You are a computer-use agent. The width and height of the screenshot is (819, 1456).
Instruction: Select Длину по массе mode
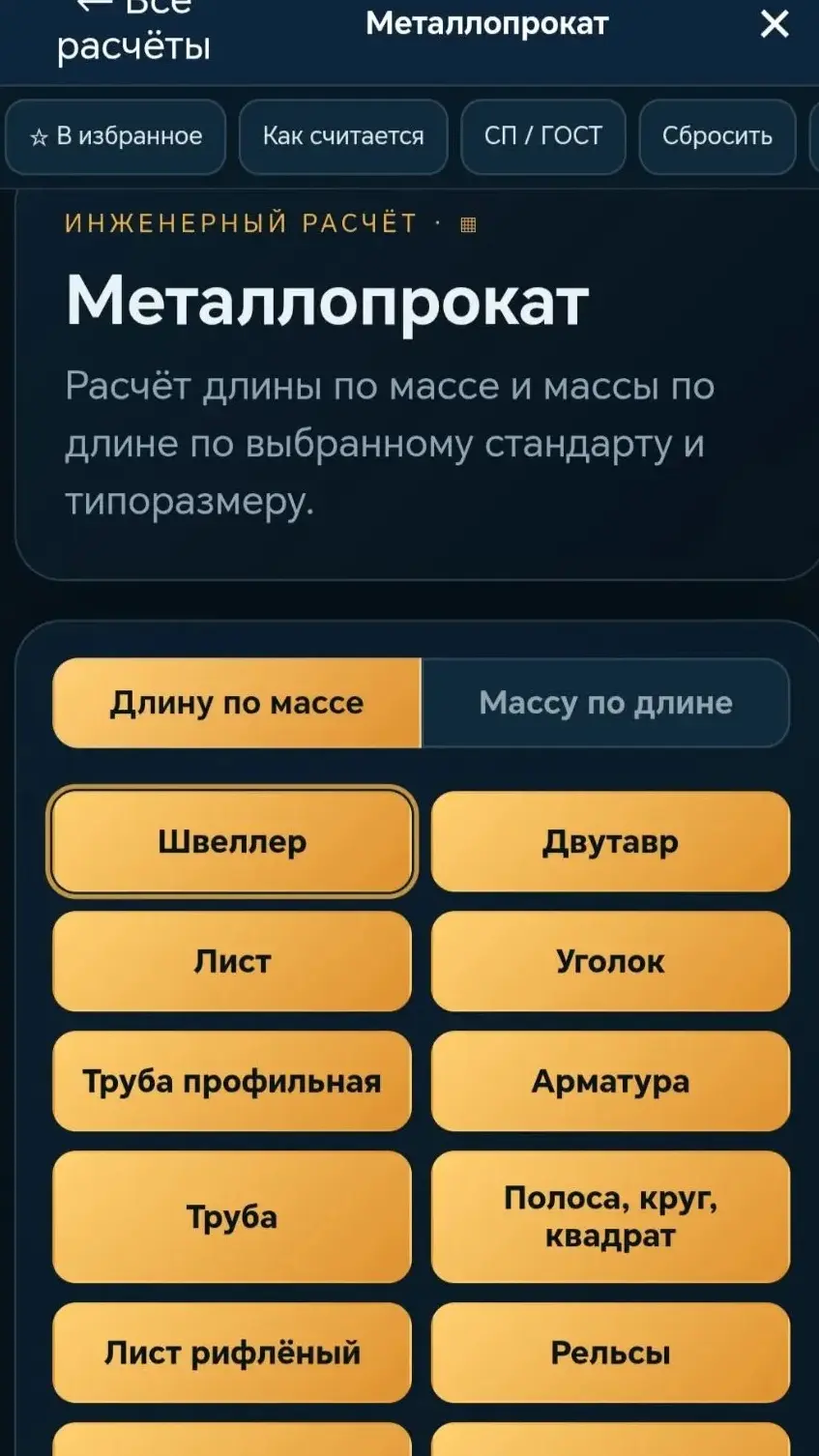click(x=237, y=703)
